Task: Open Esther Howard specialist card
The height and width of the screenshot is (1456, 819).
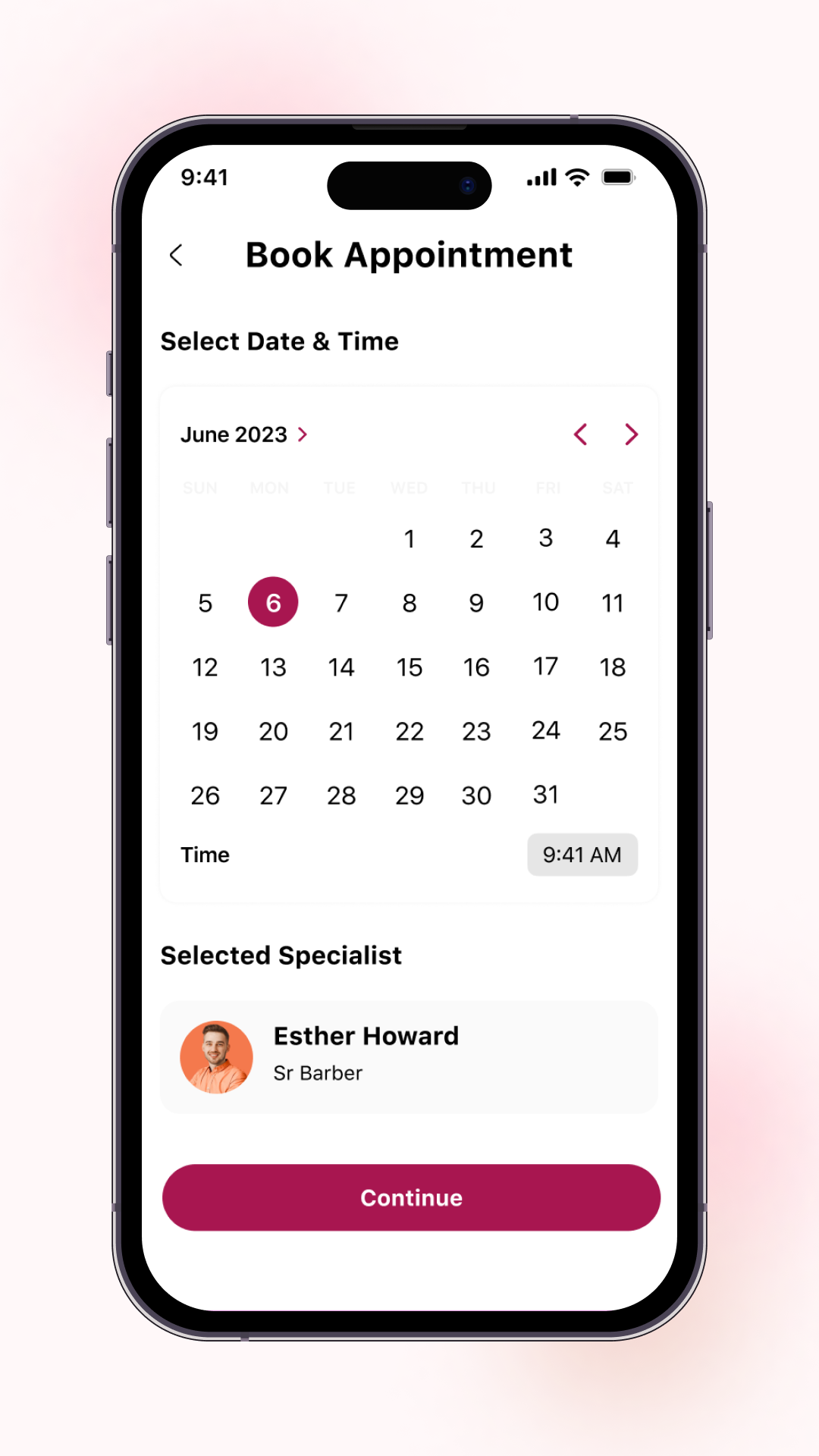Action: pyautogui.click(x=409, y=1057)
